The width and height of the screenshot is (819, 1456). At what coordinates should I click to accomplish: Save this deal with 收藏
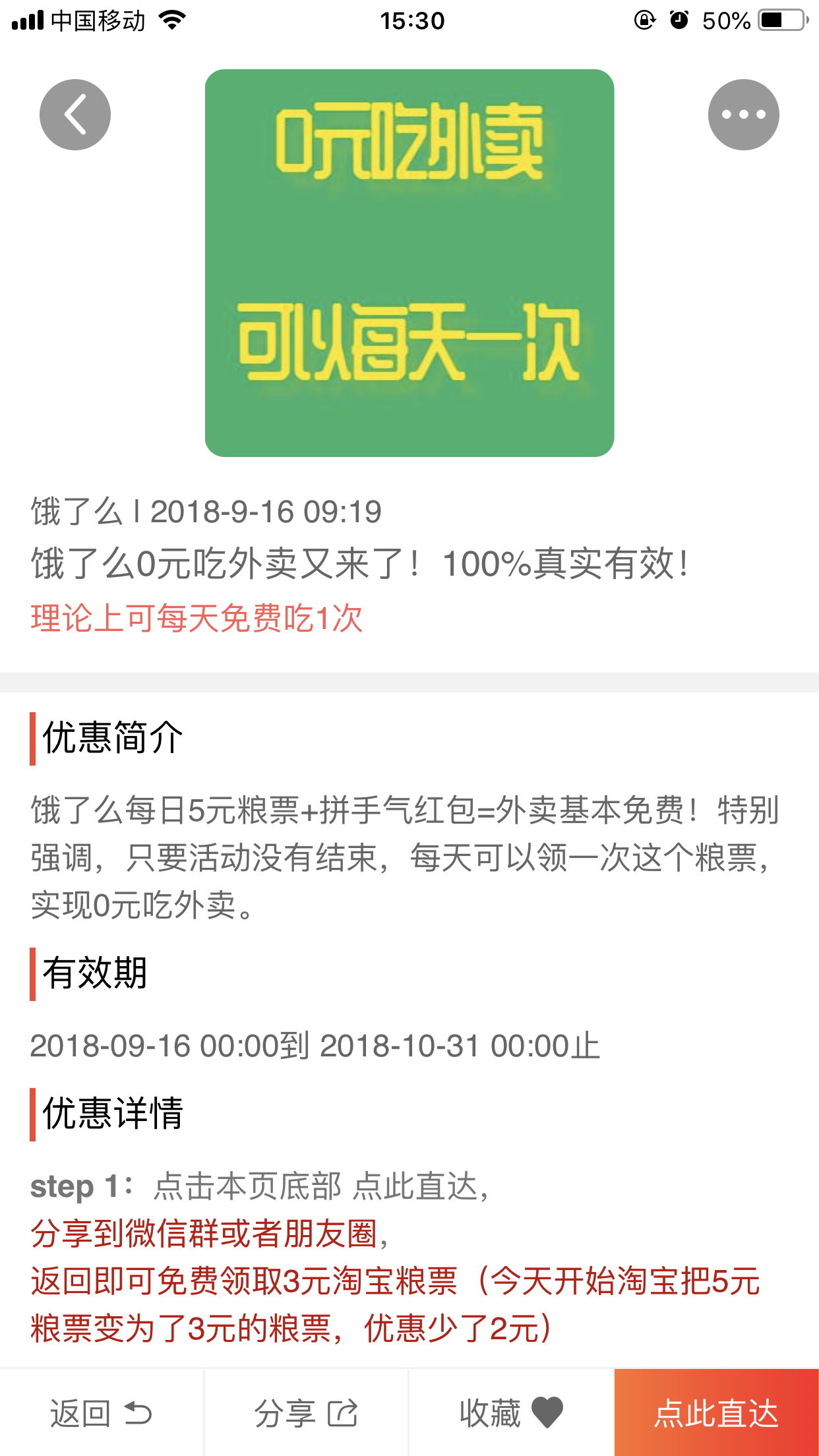(511, 1413)
